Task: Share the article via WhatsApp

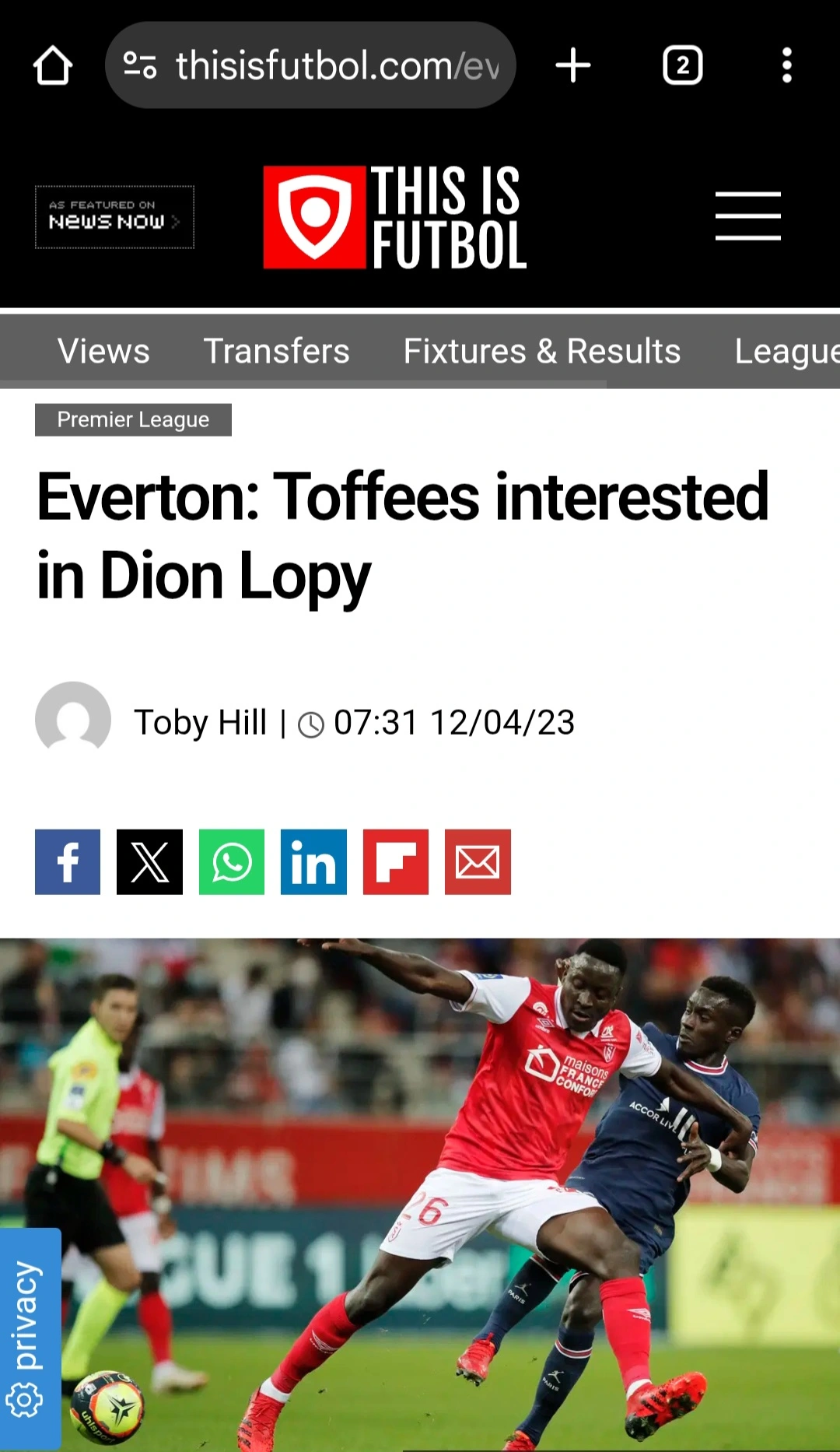Action: 232,862
